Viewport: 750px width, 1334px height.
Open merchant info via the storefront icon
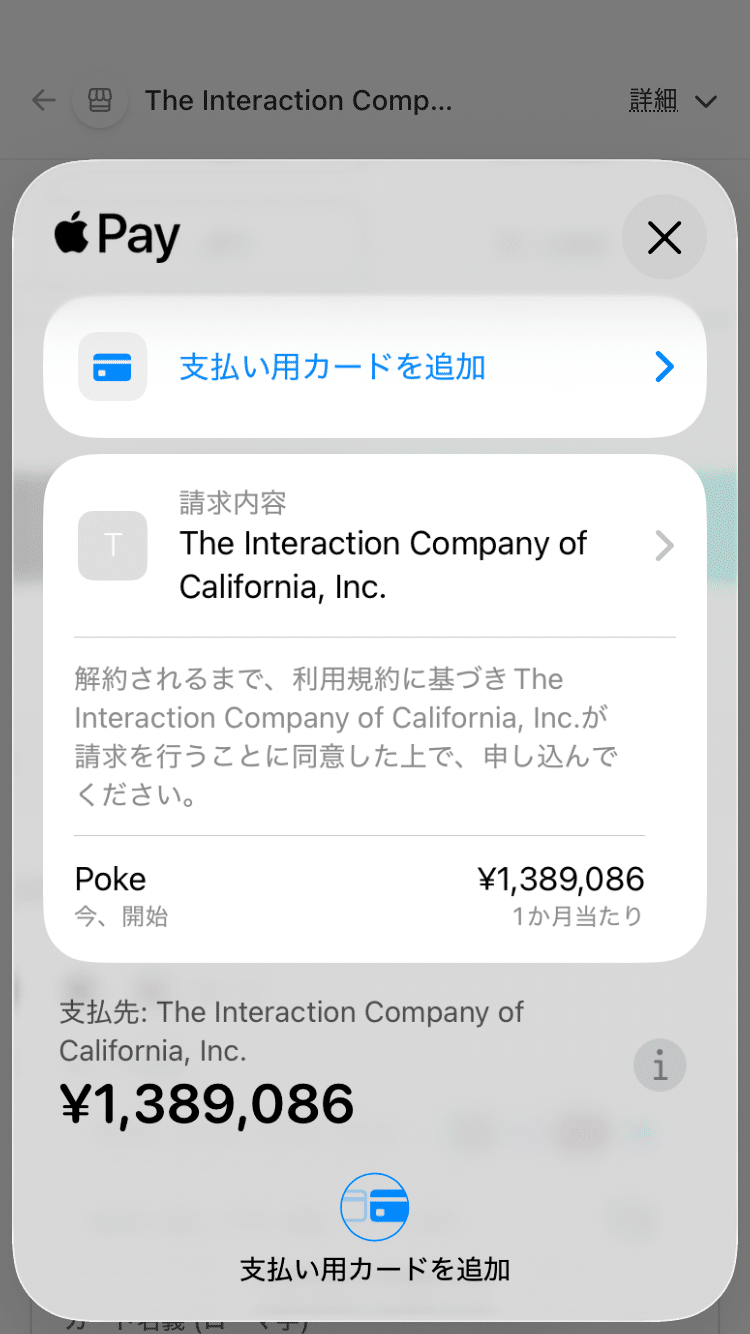(100, 100)
